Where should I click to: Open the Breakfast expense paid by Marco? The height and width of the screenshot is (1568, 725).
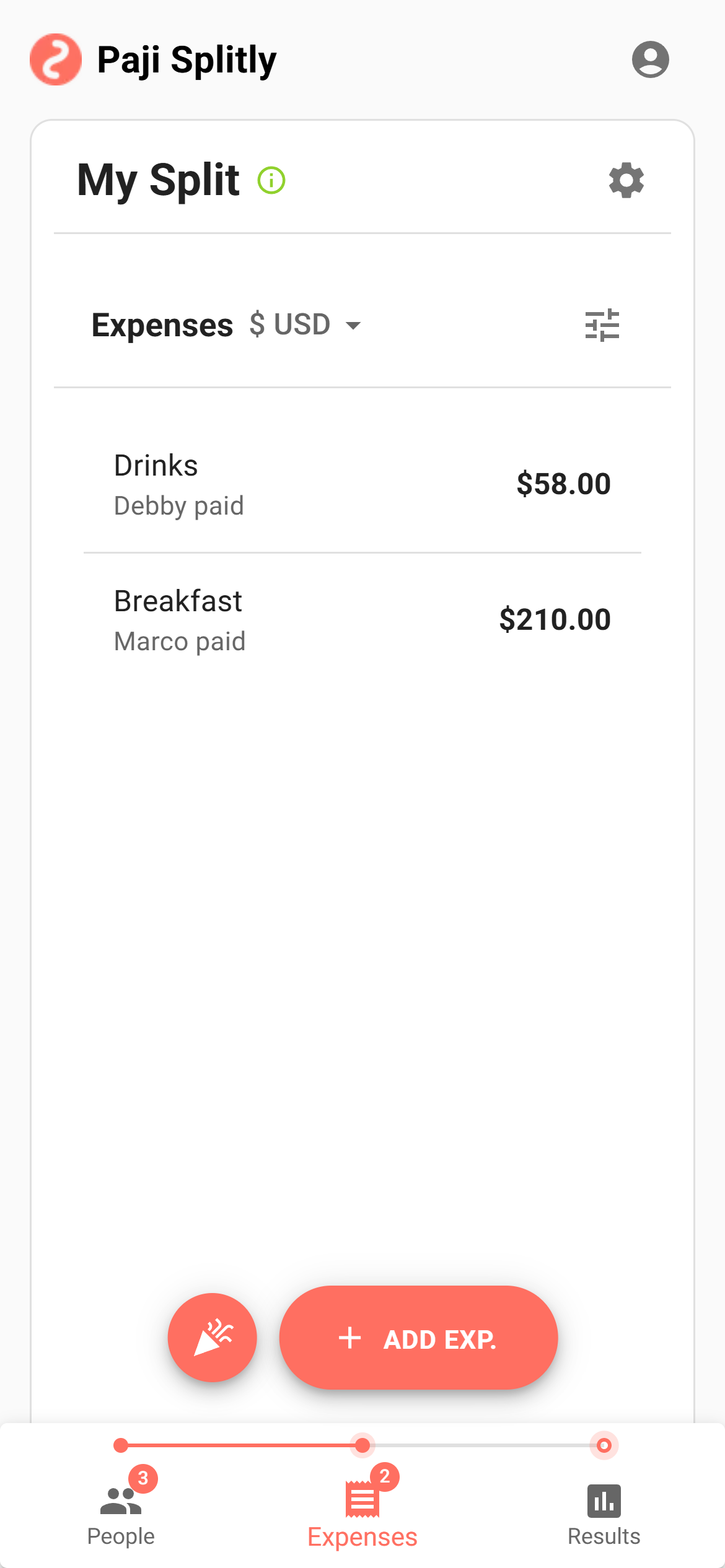point(362,620)
